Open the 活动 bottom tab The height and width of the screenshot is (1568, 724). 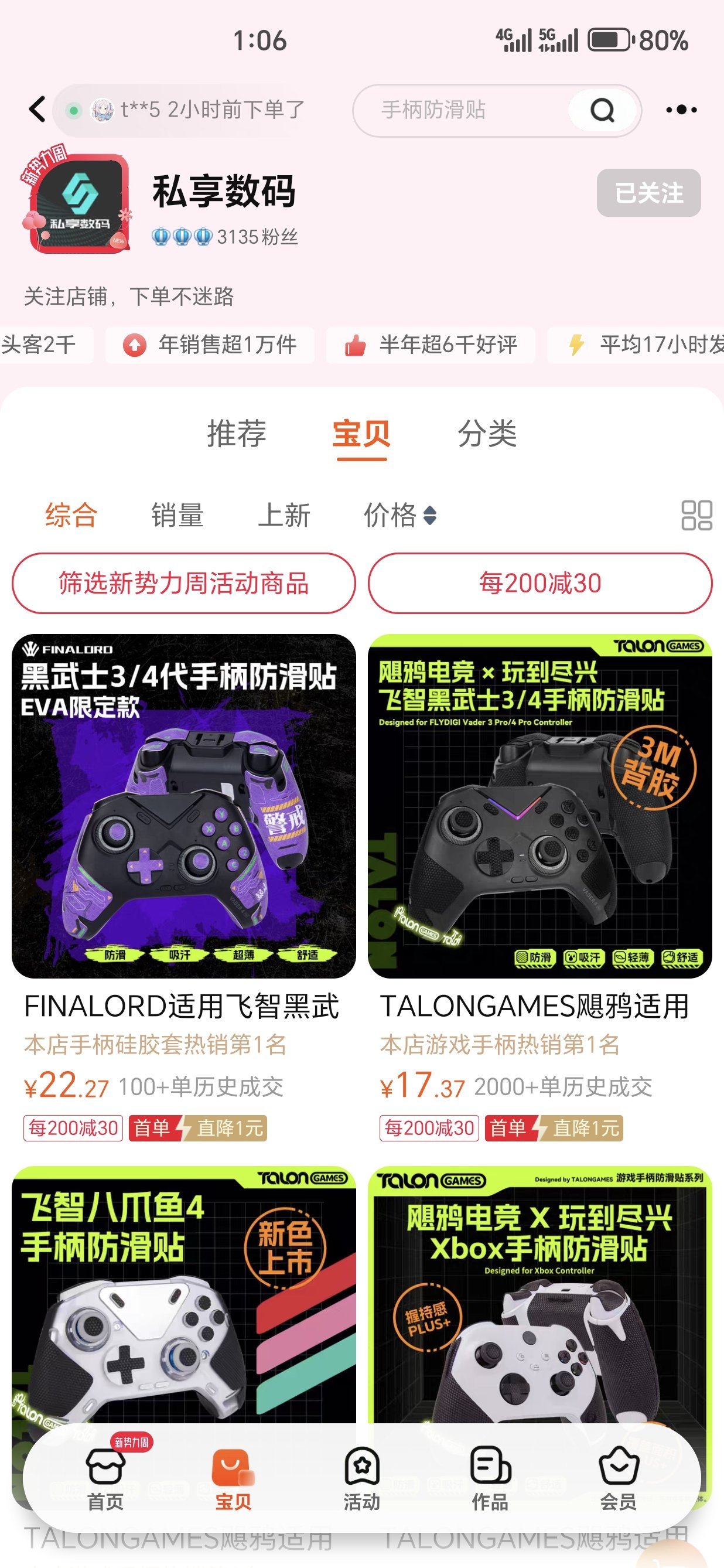(362, 1478)
